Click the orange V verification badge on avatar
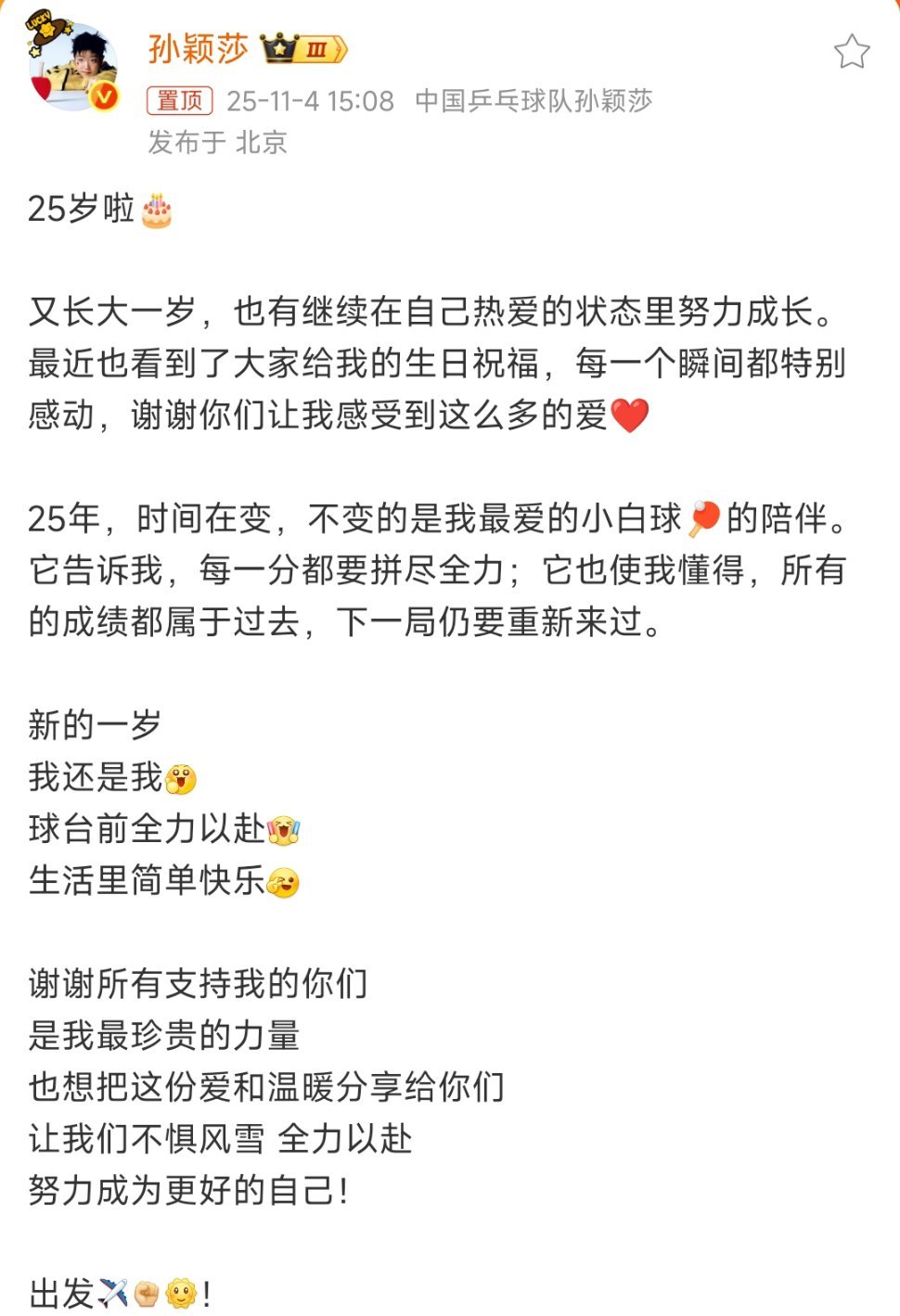The width and height of the screenshot is (900, 1316). click(x=102, y=96)
